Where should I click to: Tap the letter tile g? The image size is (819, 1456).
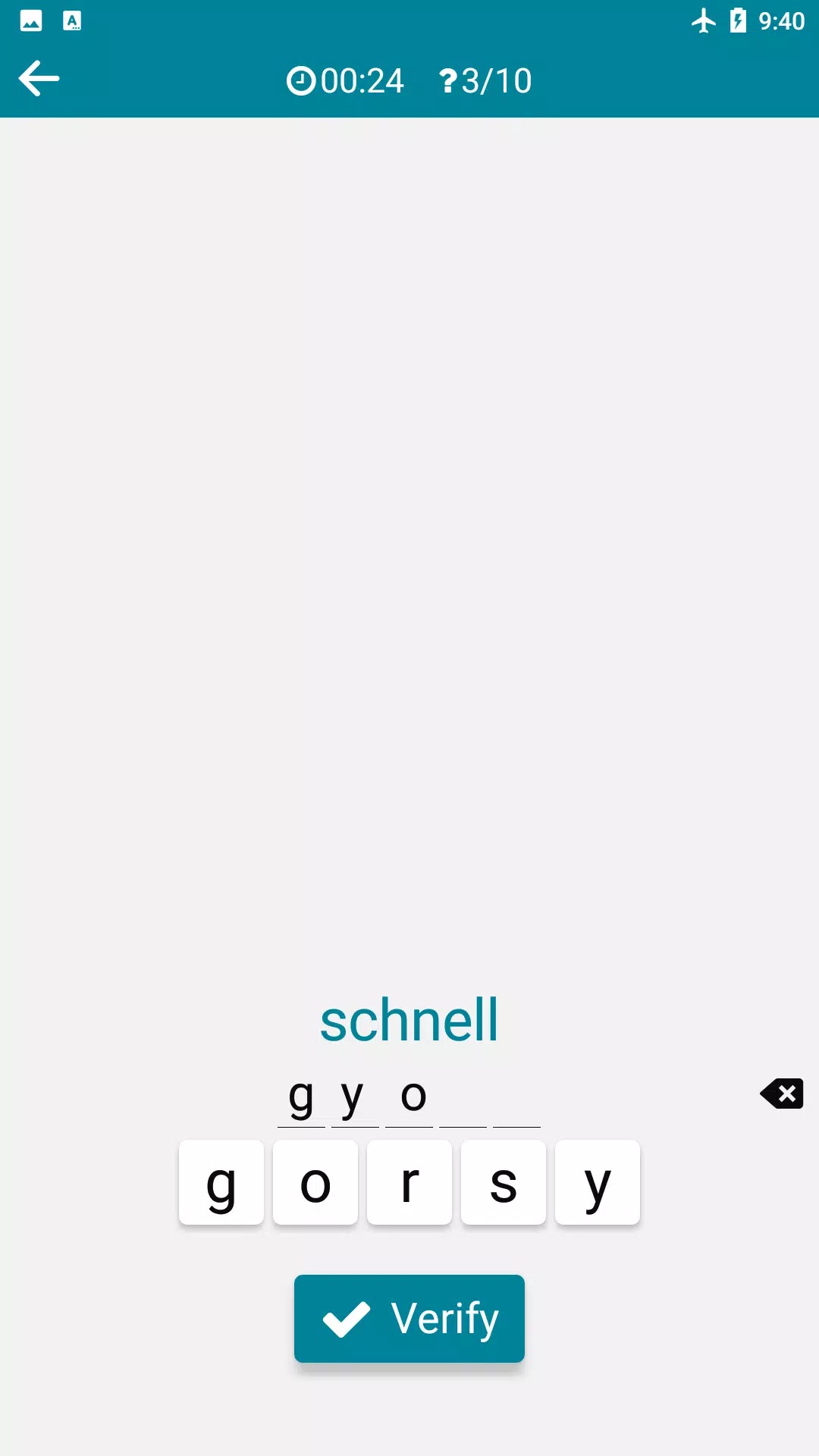pyautogui.click(x=221, y=1182)
